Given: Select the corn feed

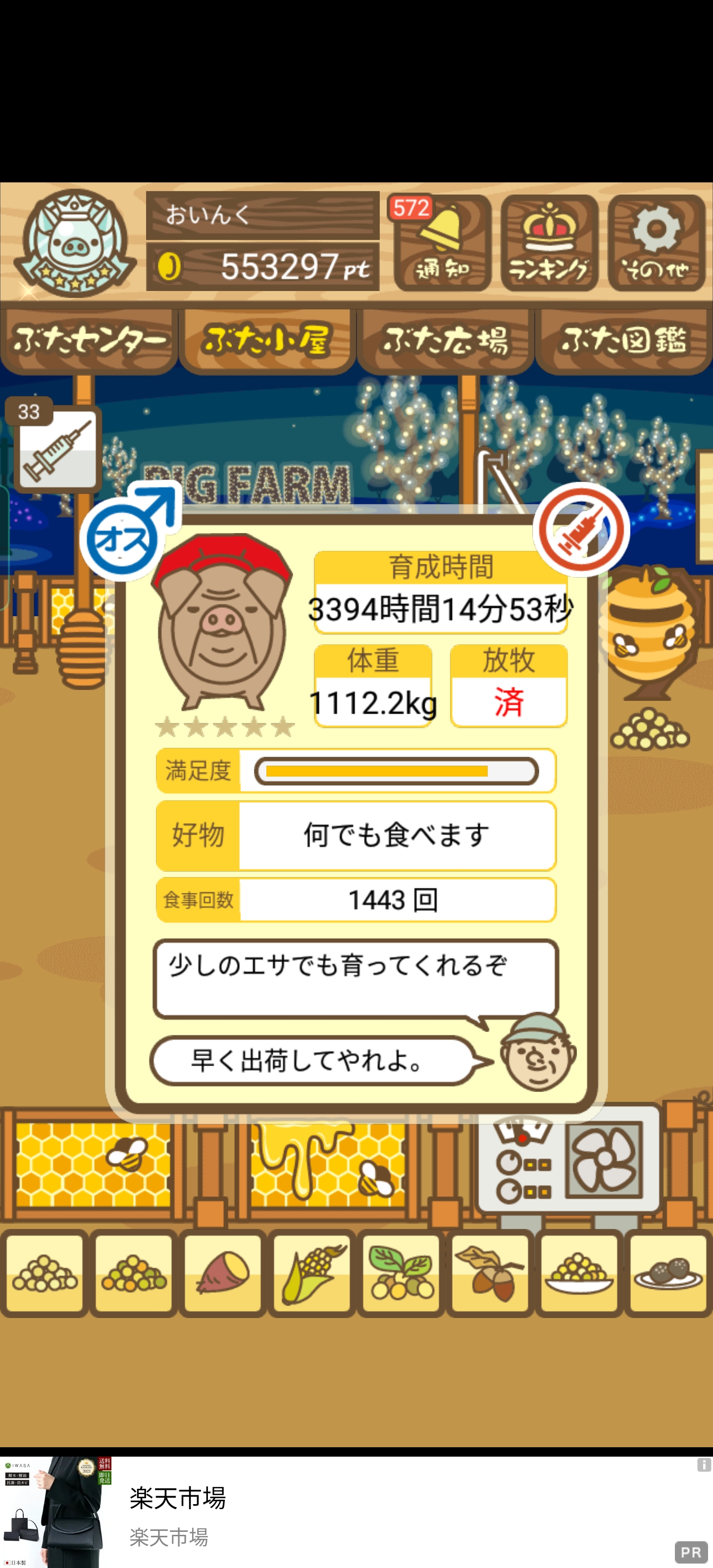Looking at the screenshot, I should [x=312, y=1273].
